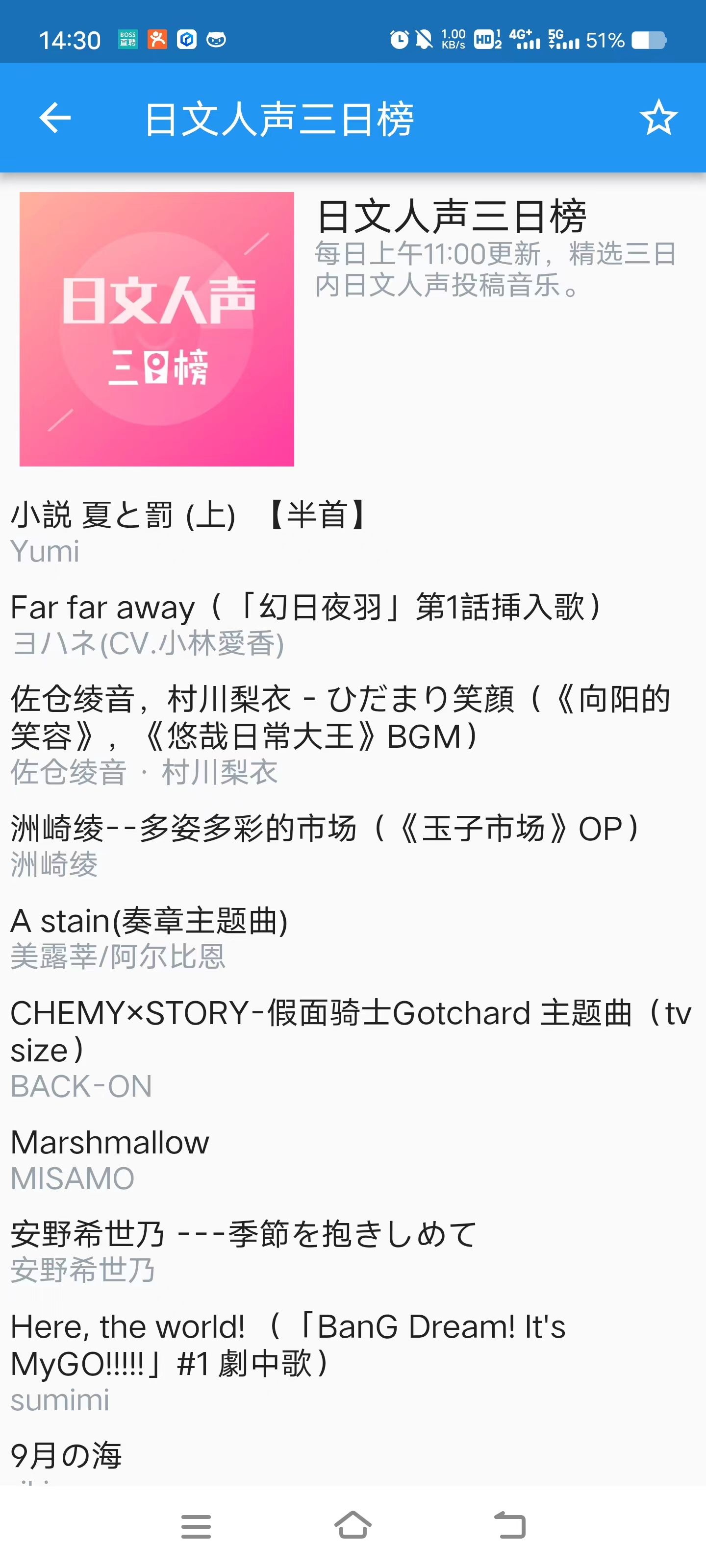Screen dimensions: 706x1568
Task: Play Here, the world! by sumimi
Action: tap(287, 1361)
